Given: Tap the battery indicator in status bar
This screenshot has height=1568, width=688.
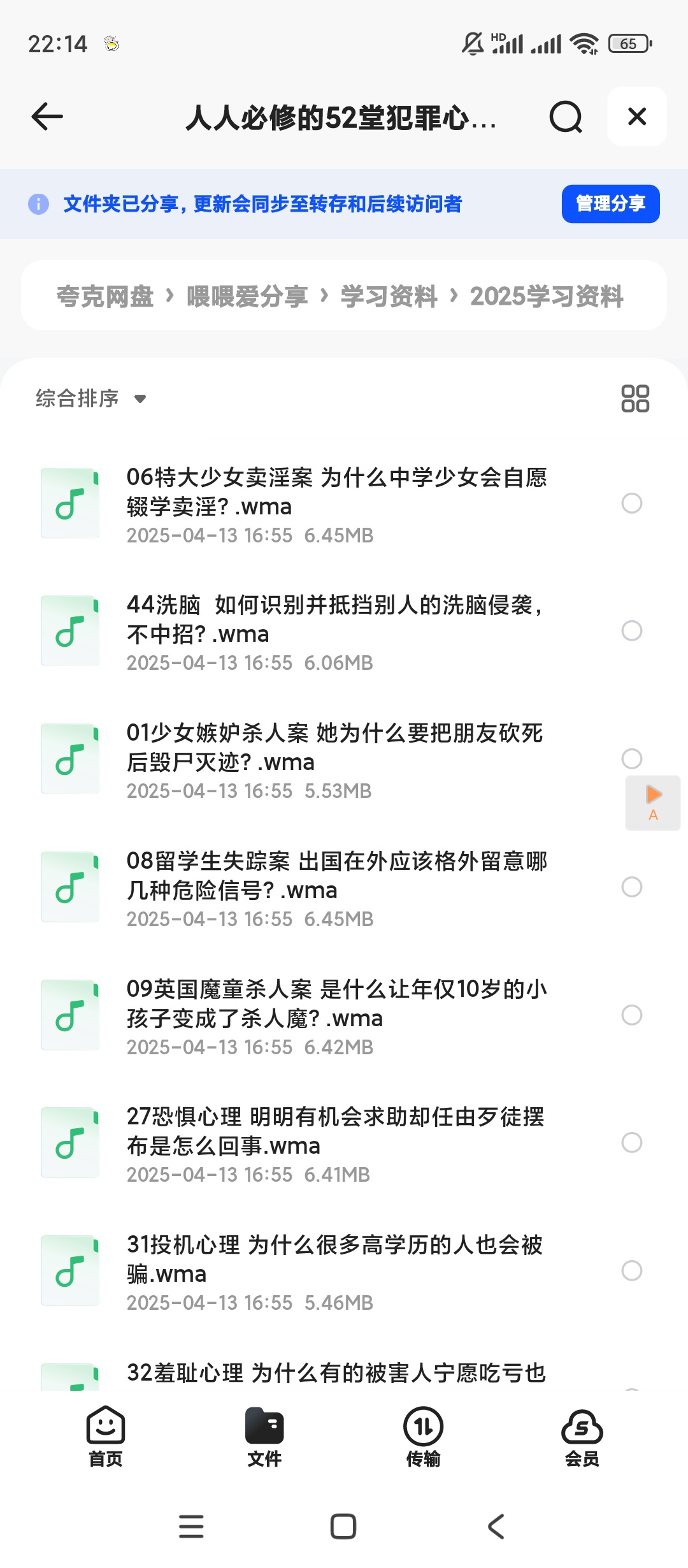Looking at the screenshot, I should coord(629,42).
